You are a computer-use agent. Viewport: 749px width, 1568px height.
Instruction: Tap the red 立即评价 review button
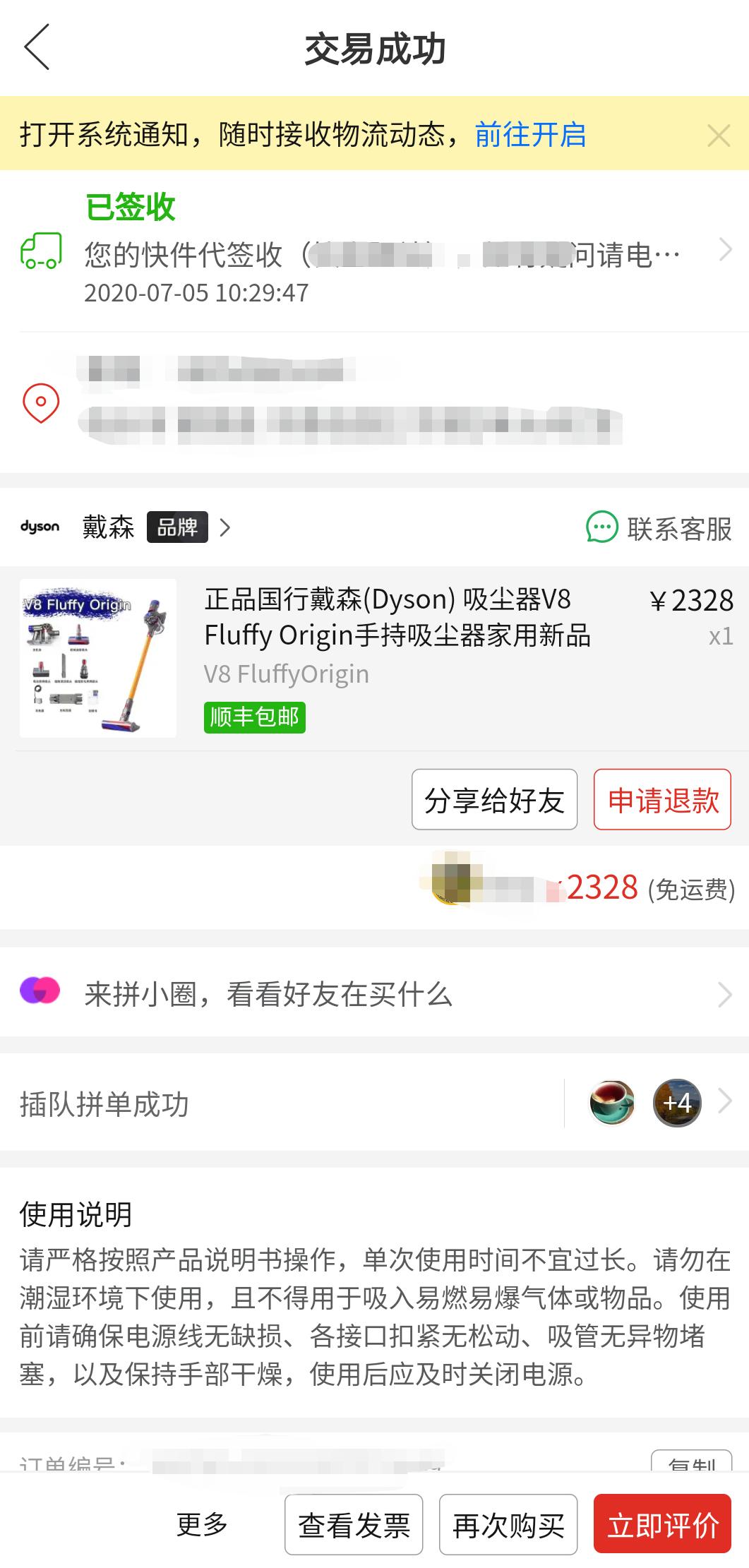pyautogui.click(x=662, y=1524)
